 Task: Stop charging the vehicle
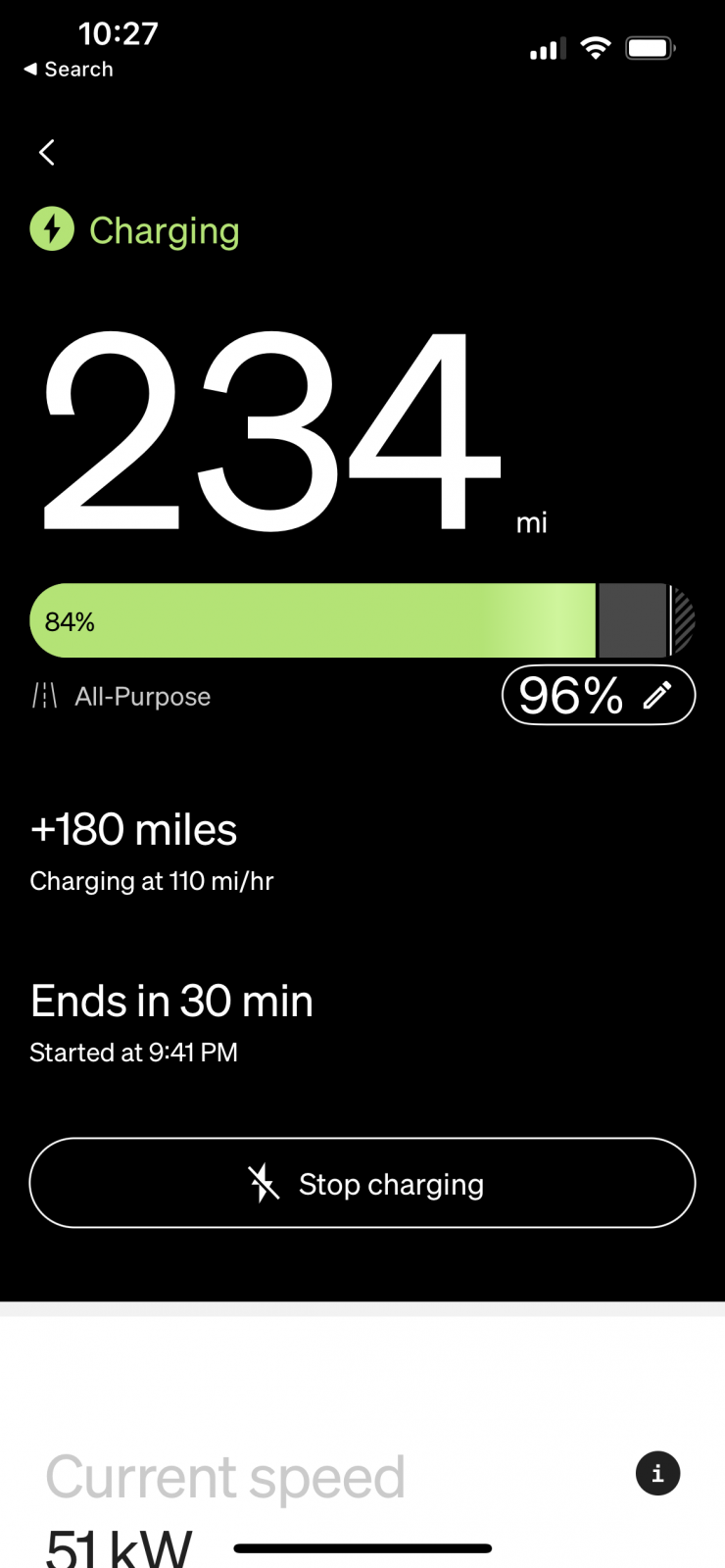pyautogui.click(x=362, y=1183)
